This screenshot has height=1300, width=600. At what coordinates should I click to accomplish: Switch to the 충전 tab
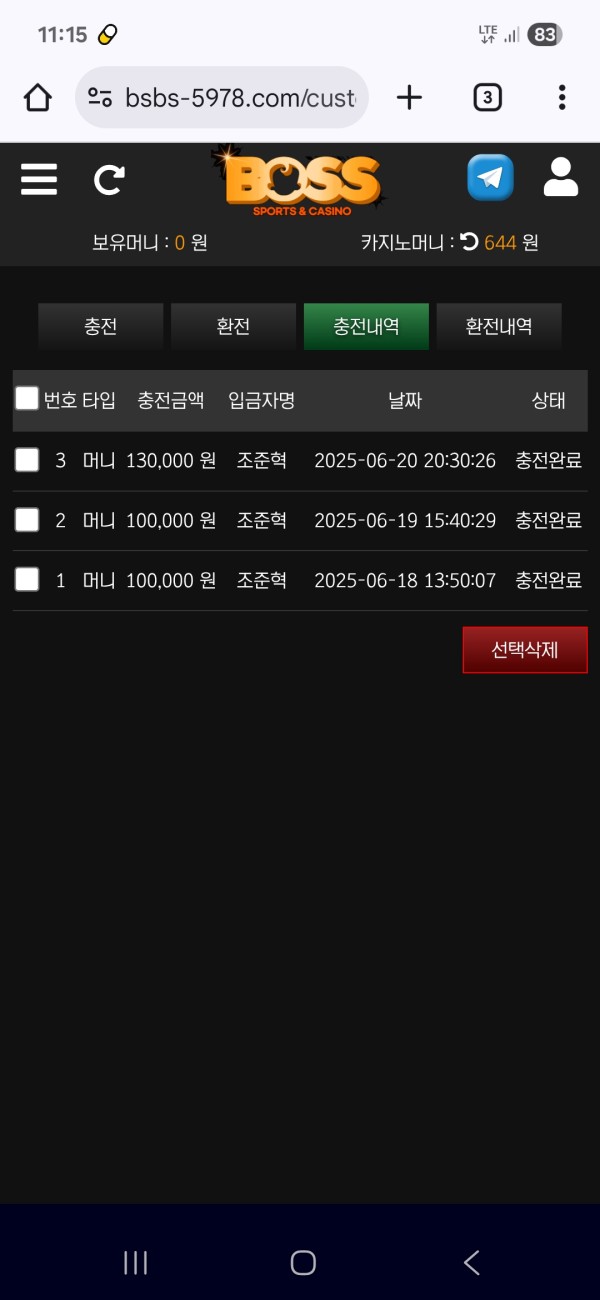[x=100, y=326]
